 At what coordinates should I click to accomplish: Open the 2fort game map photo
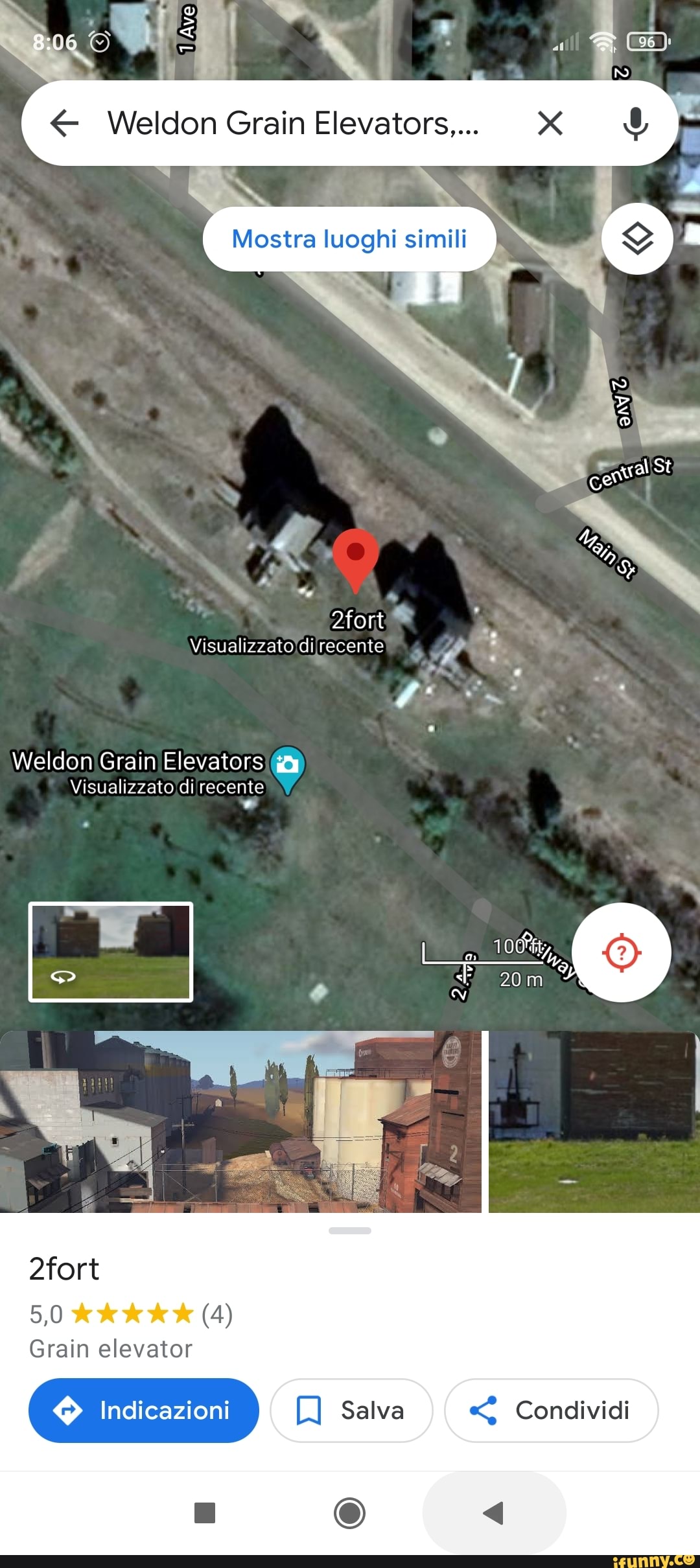[240, 1121]
